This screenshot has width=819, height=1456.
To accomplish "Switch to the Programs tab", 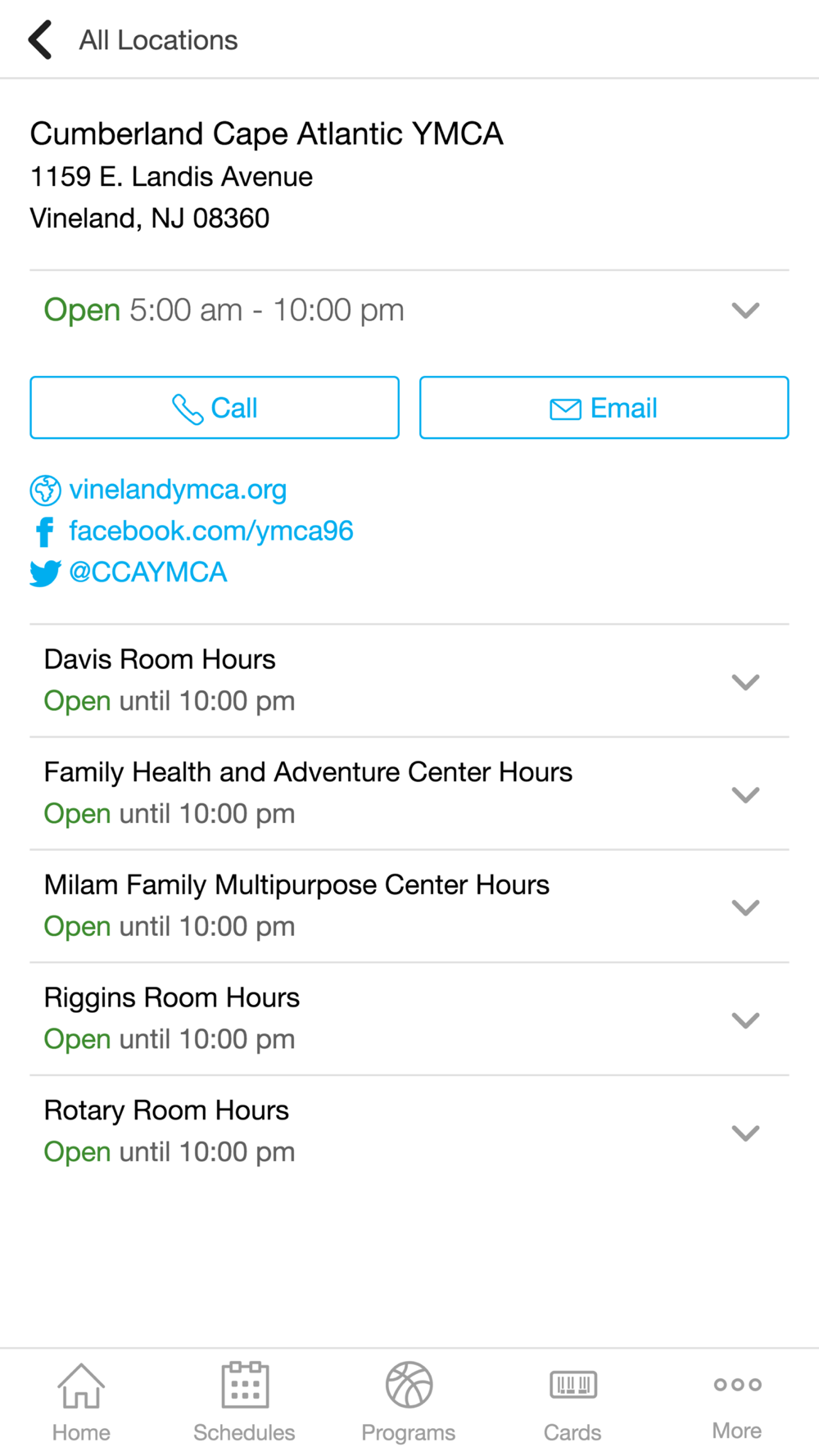I will [x=409, y=1402].
